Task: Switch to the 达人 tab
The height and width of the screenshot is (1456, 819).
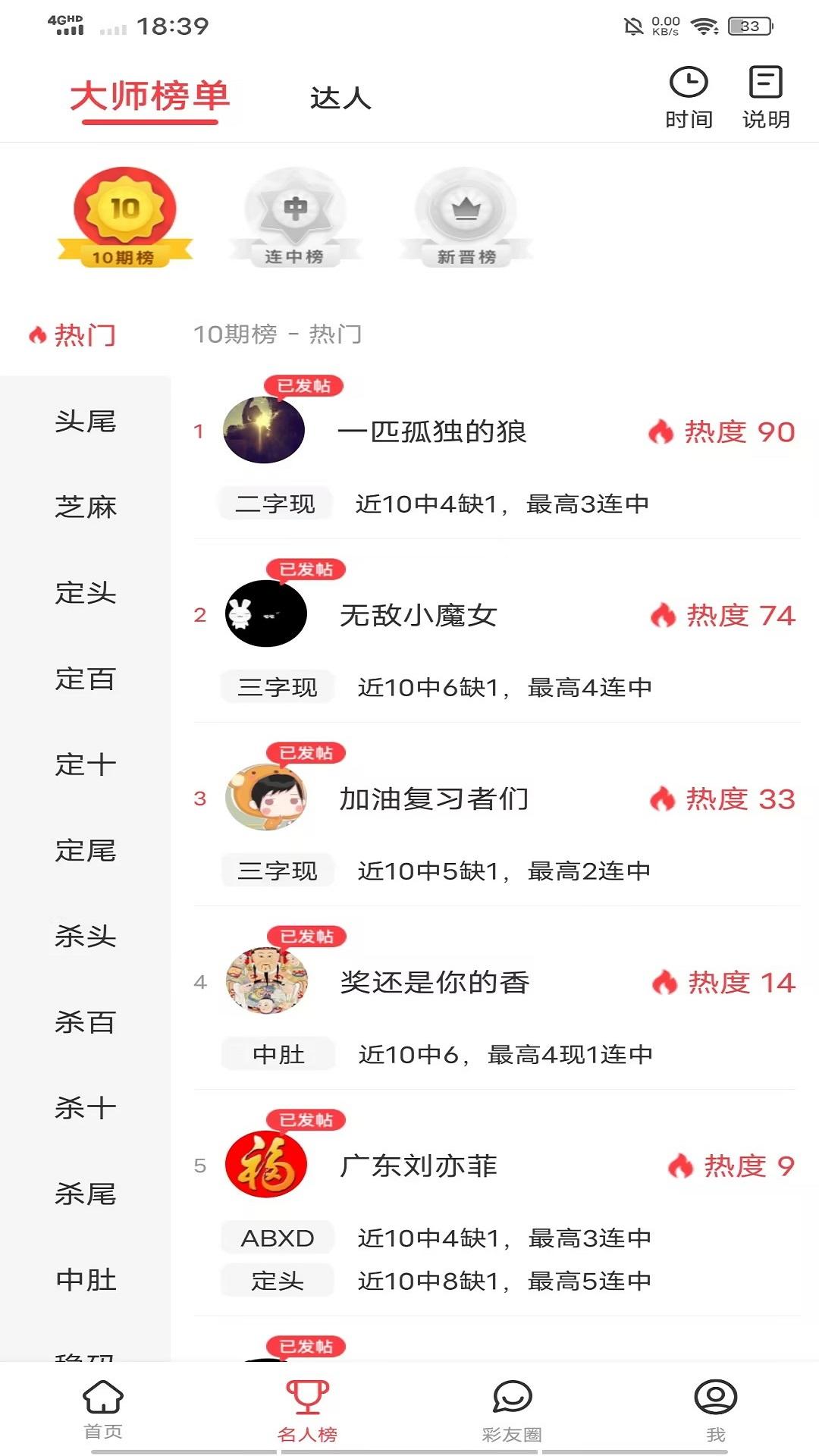Action: point(340,98)
